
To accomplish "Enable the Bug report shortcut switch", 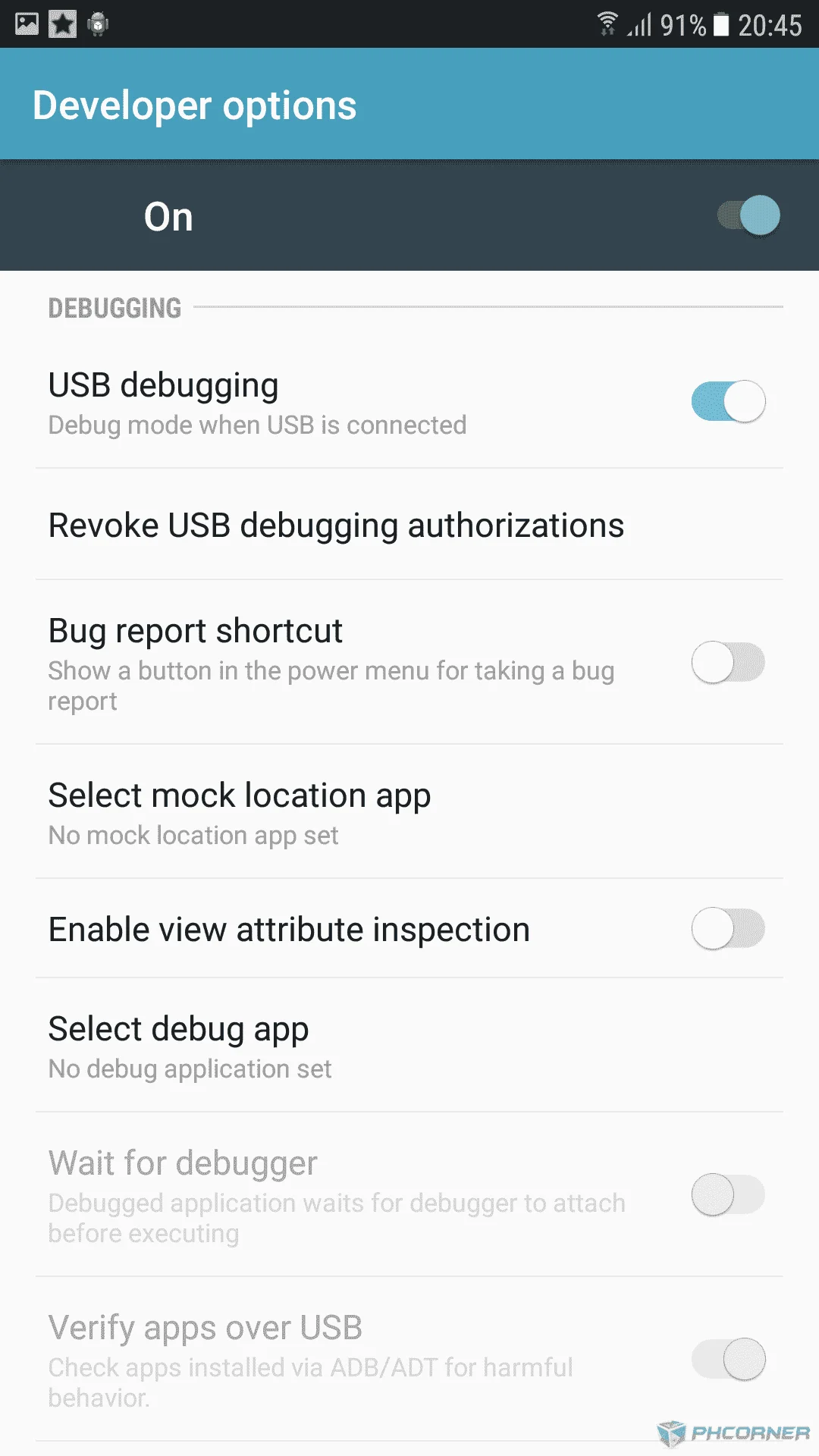I will click(x=728, y=663).
